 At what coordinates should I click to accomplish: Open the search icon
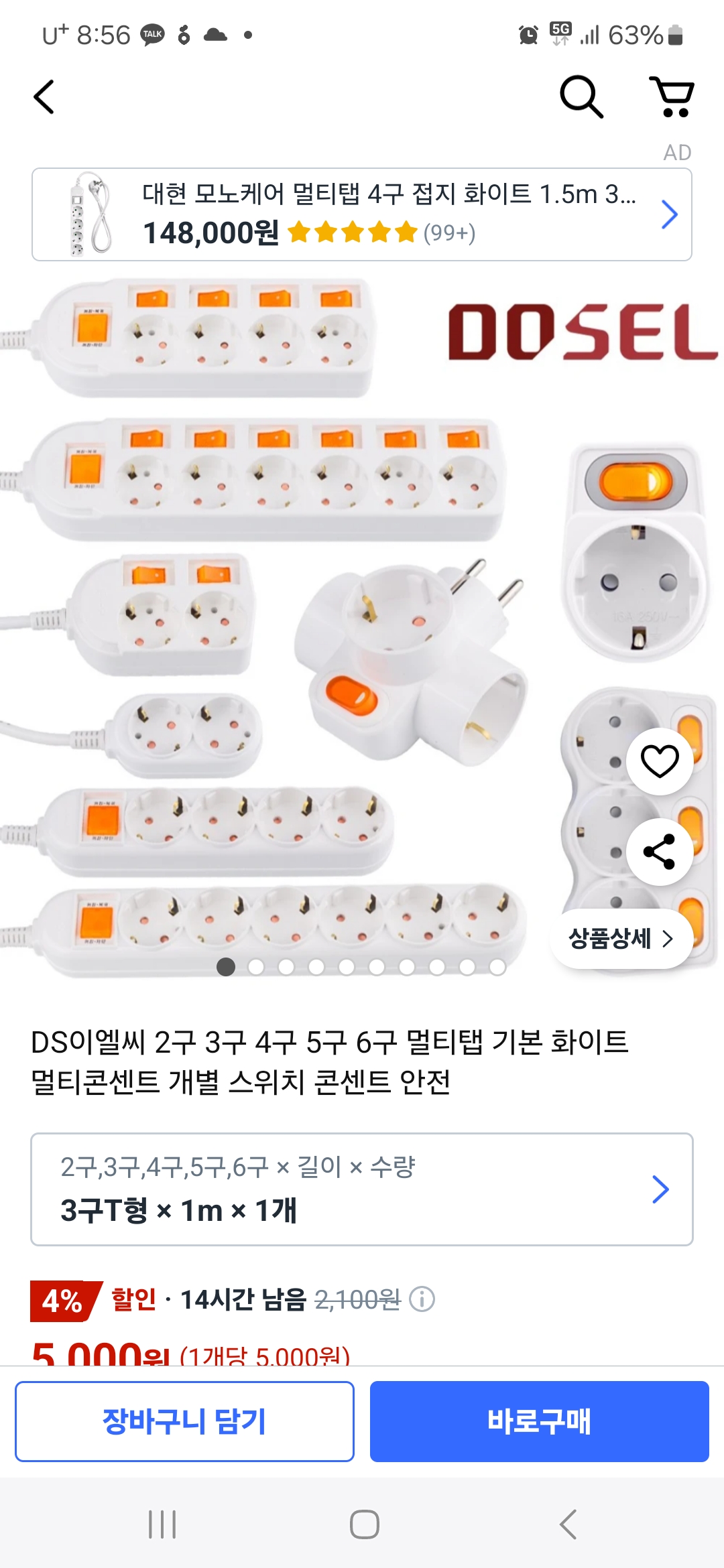point(581,97)
